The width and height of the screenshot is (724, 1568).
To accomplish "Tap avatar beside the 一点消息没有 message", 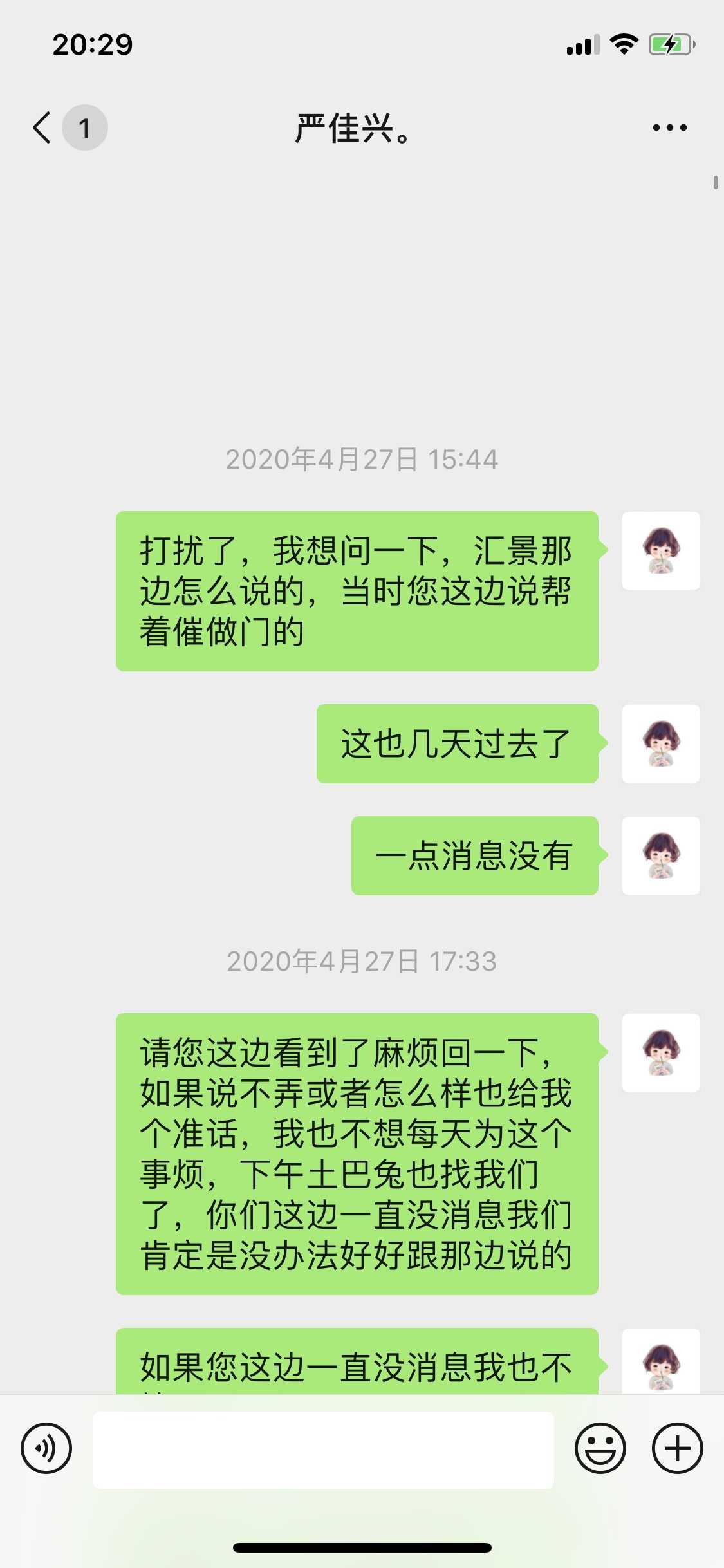I will [660, 855].
